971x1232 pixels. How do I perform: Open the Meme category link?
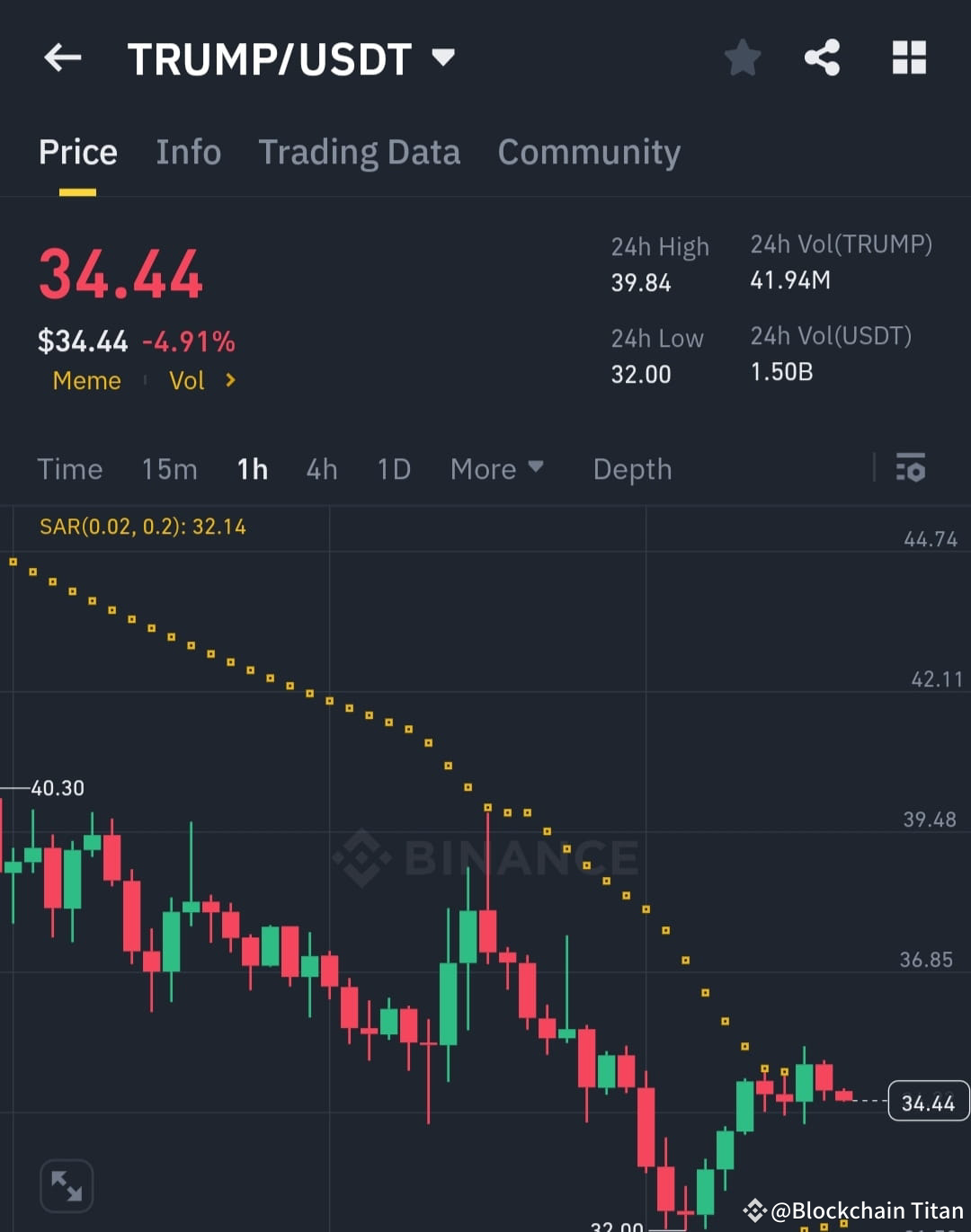tap(86, 380)
